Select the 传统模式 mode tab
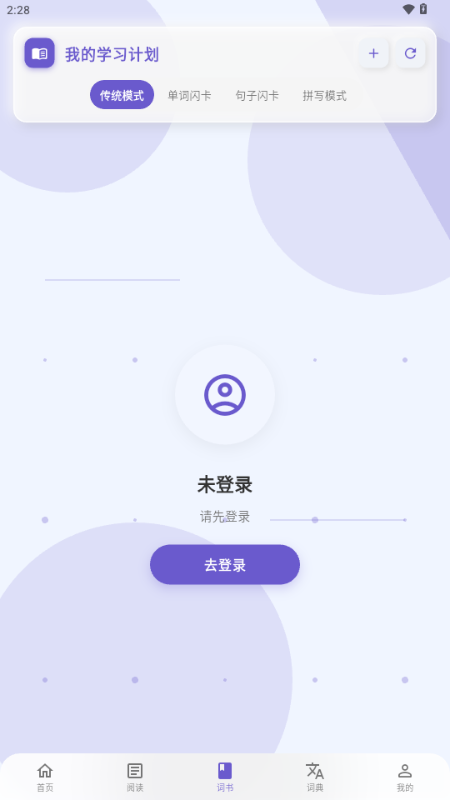The height and width of the screenshot is (800, 450). click(122, 95)
